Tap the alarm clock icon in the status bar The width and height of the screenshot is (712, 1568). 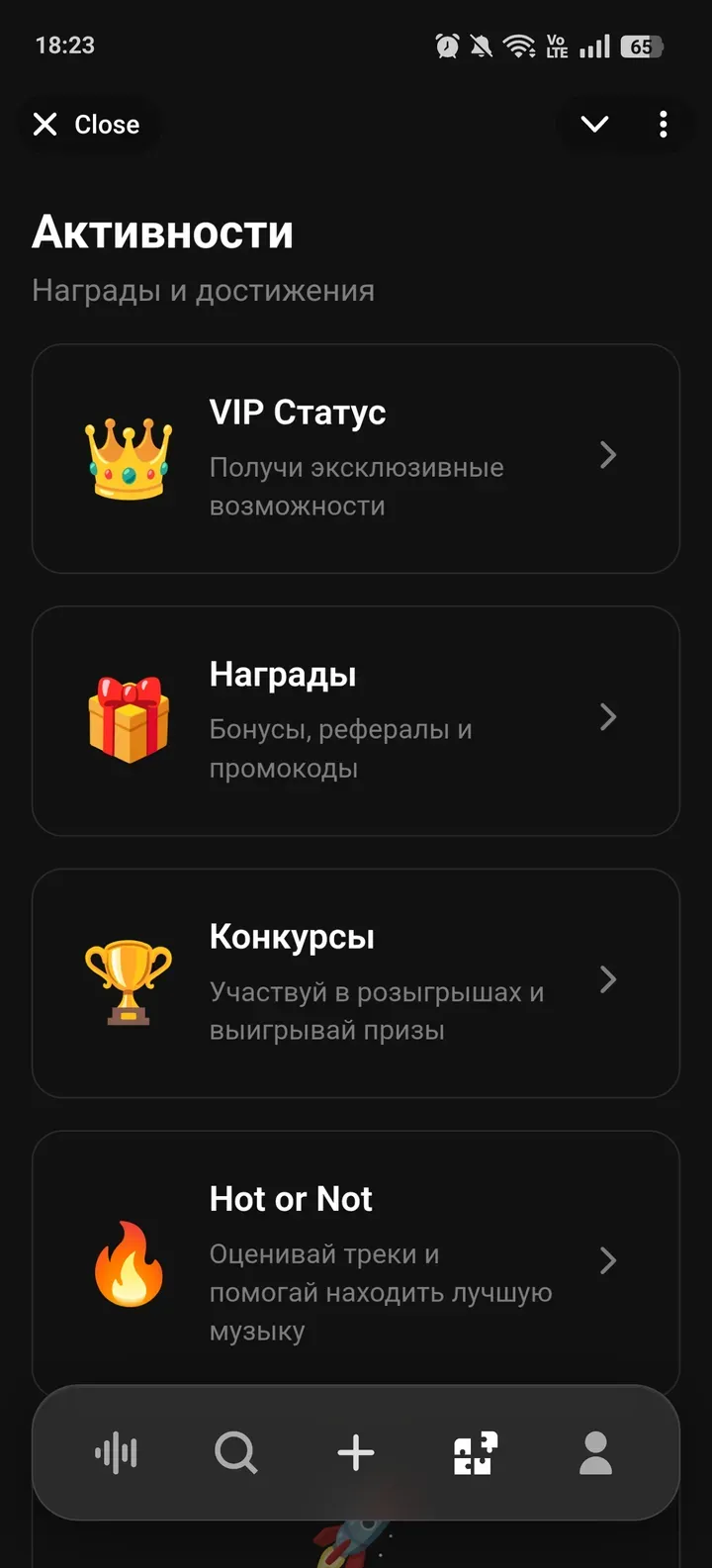[448, 45]
